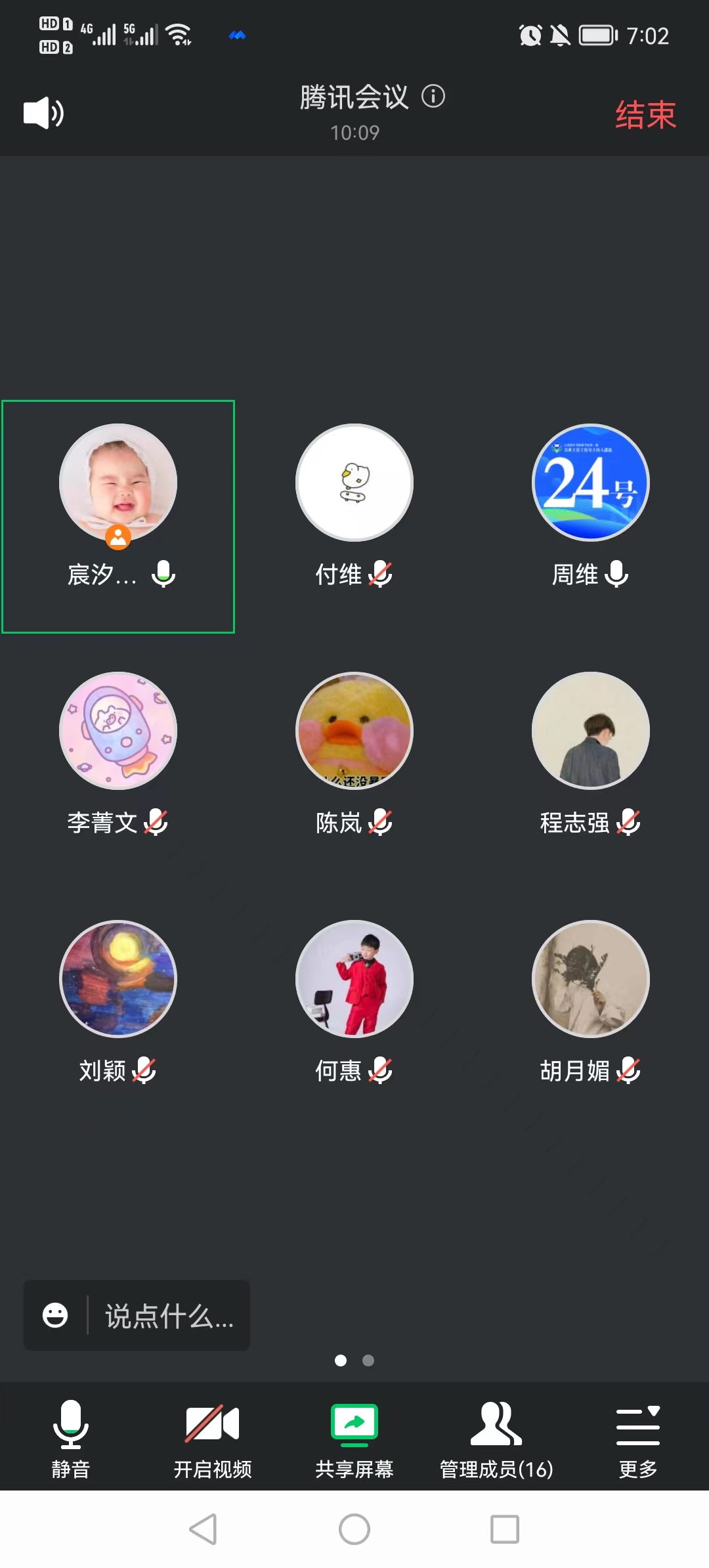
Task: Select participant tile 宸汐…
Action: (118, 515)
